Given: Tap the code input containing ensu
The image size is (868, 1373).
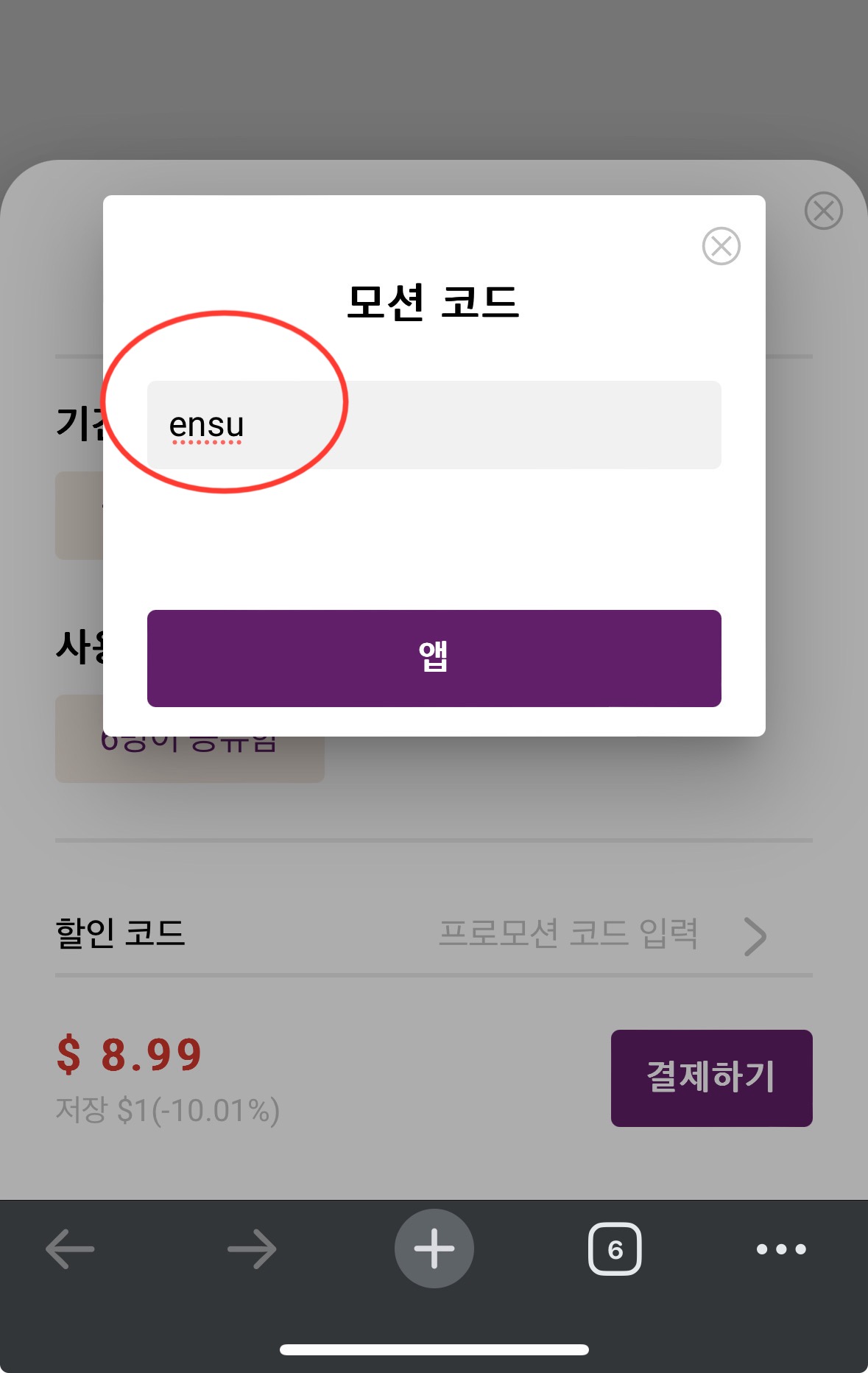Looking at the screenshot, I should 434,426.
